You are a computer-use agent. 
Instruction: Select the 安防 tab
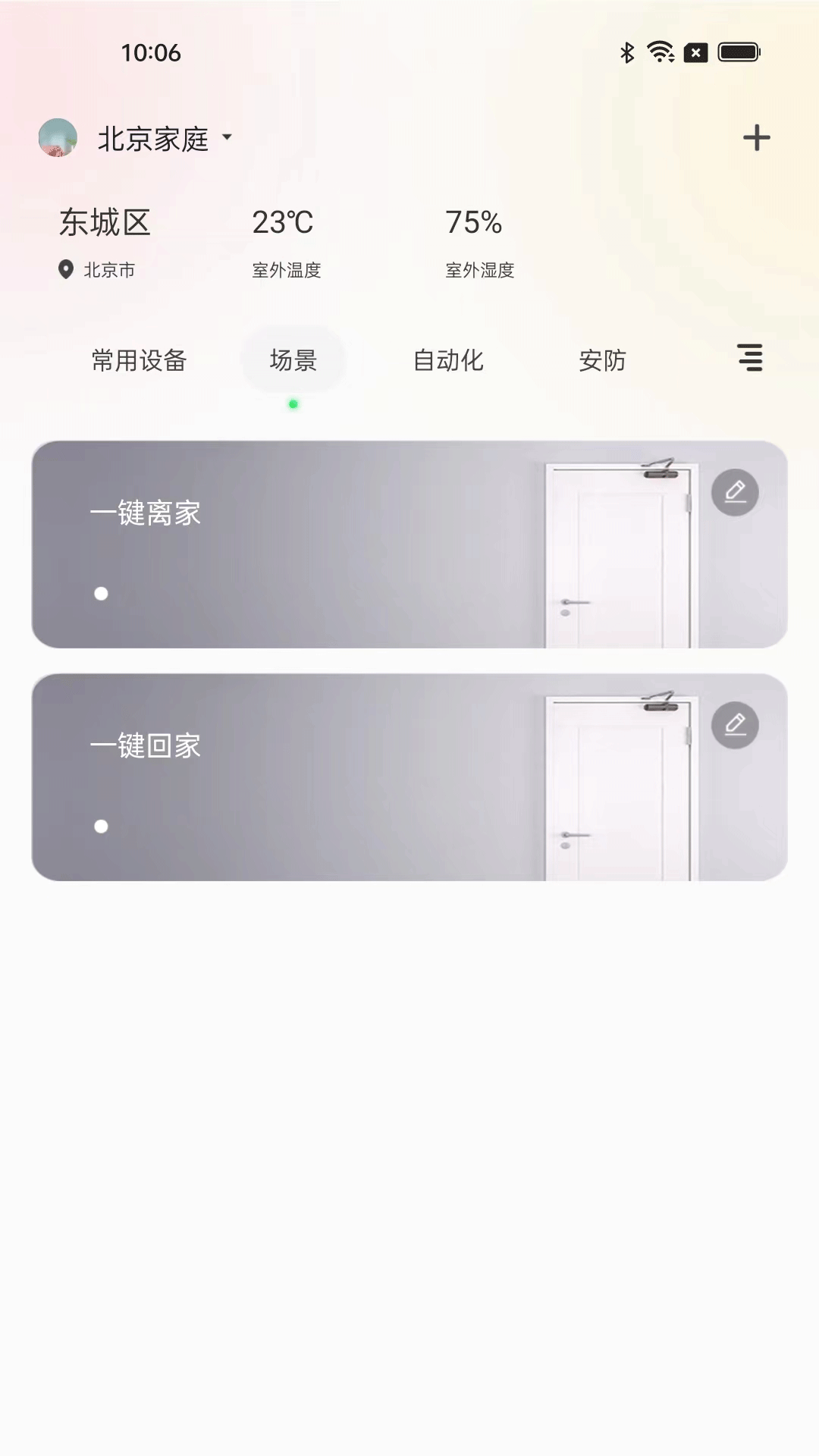click(603, 361)
